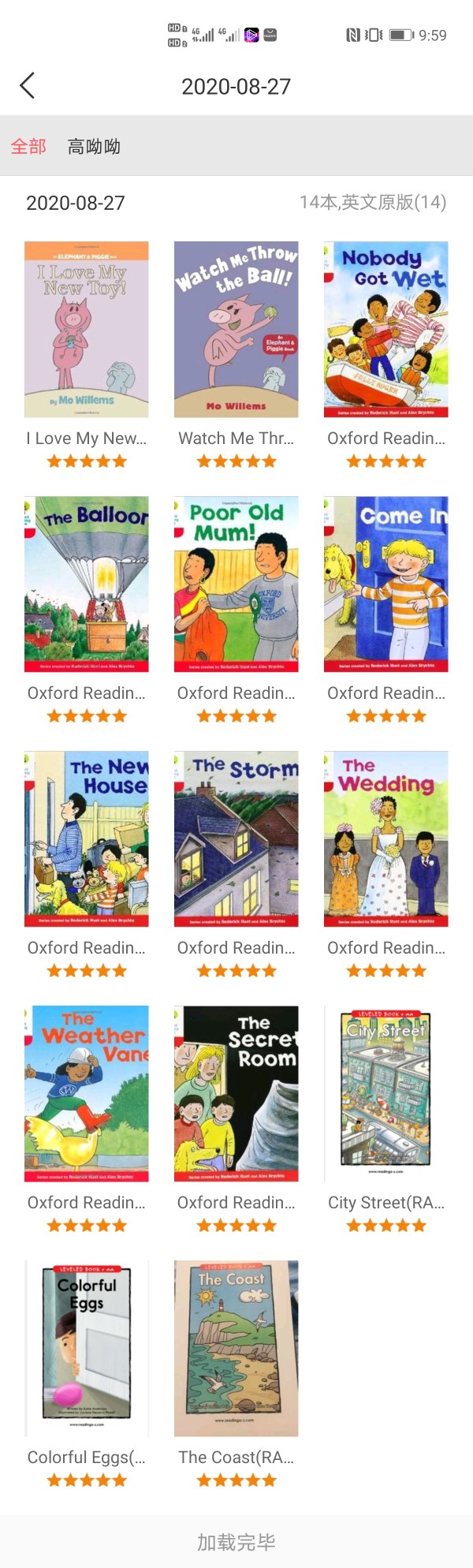Open The Balloon book
Viewport: 473px width, 1568px height.
(x=87, y=584)
